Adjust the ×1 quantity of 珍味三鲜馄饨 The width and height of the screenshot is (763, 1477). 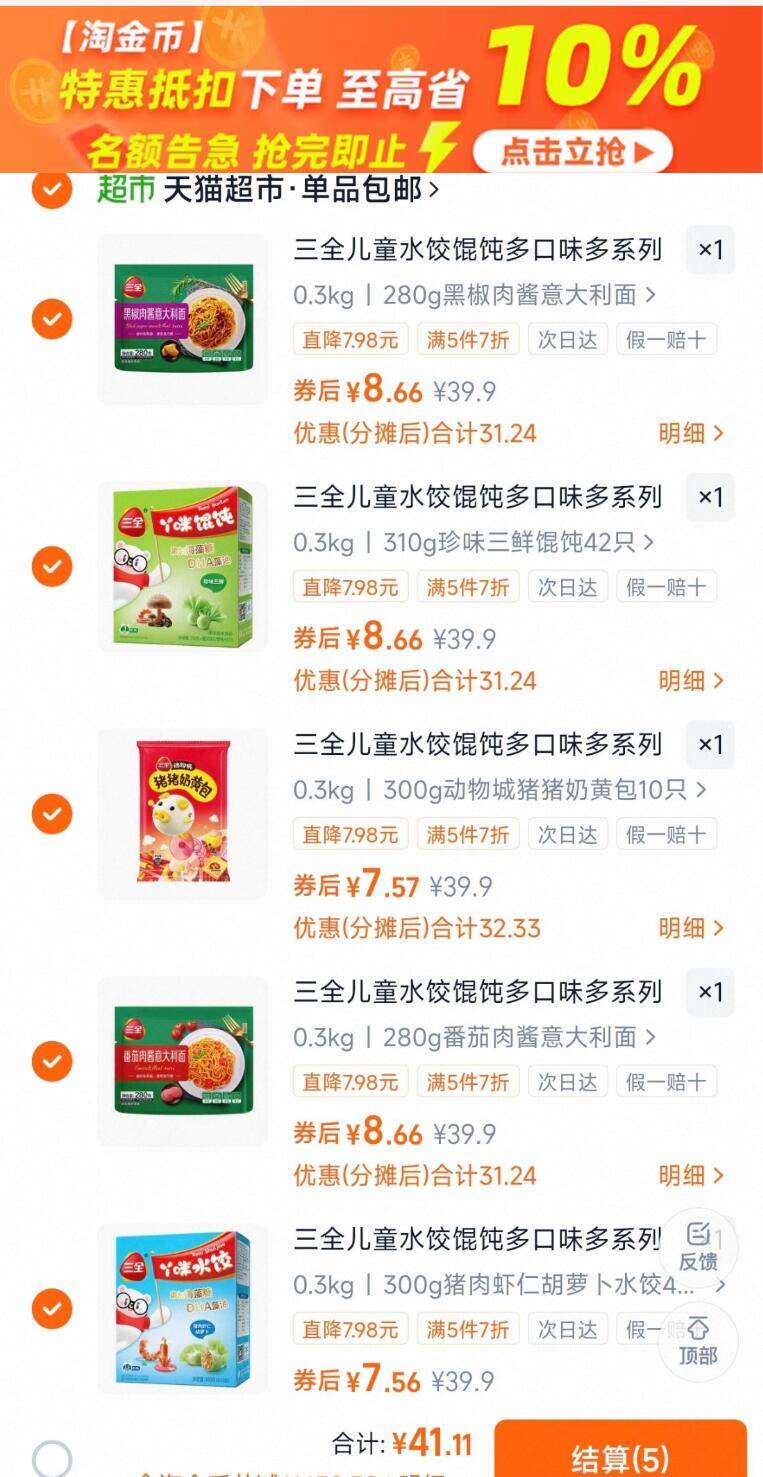click(x=710, y=497)
